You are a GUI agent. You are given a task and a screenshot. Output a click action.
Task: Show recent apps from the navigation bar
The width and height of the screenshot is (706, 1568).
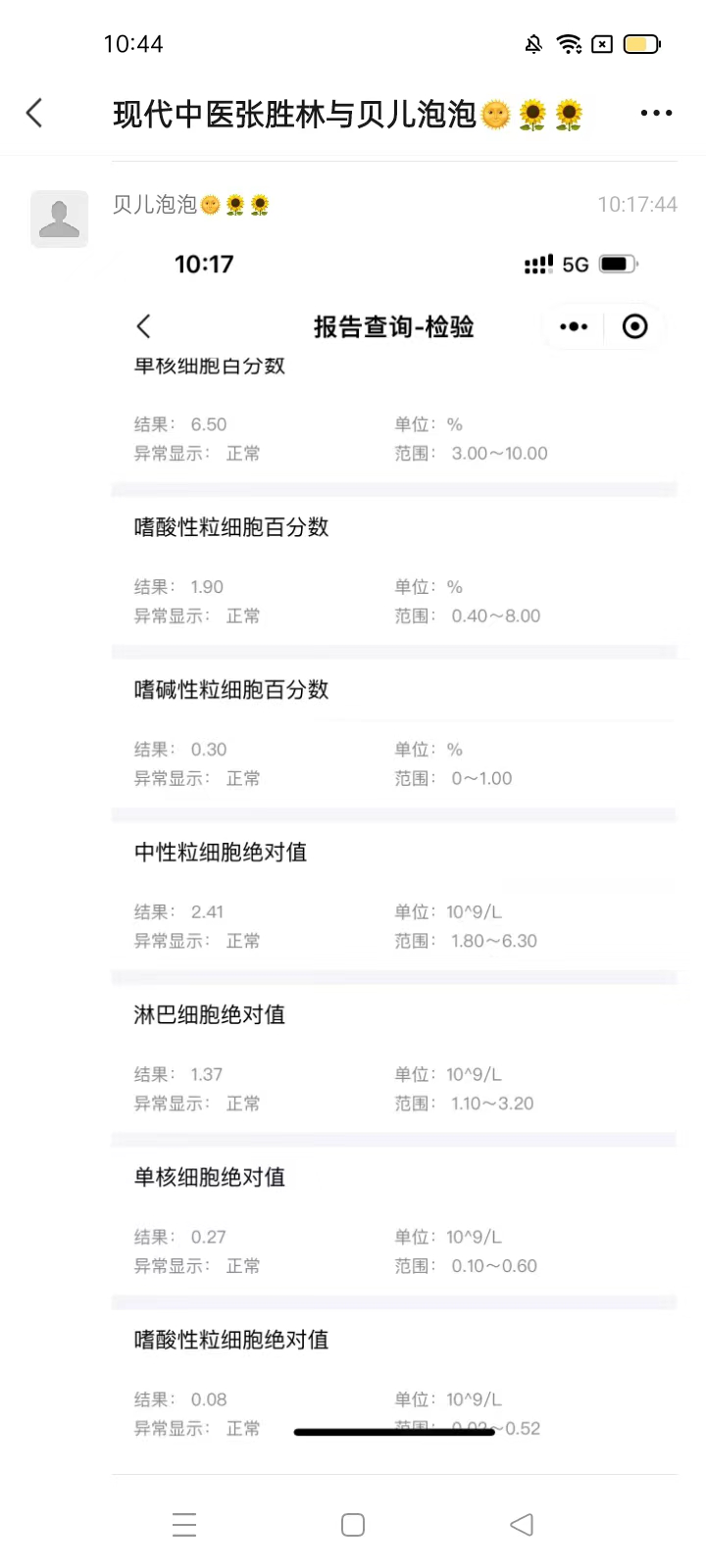click(x=184, y=1524)
